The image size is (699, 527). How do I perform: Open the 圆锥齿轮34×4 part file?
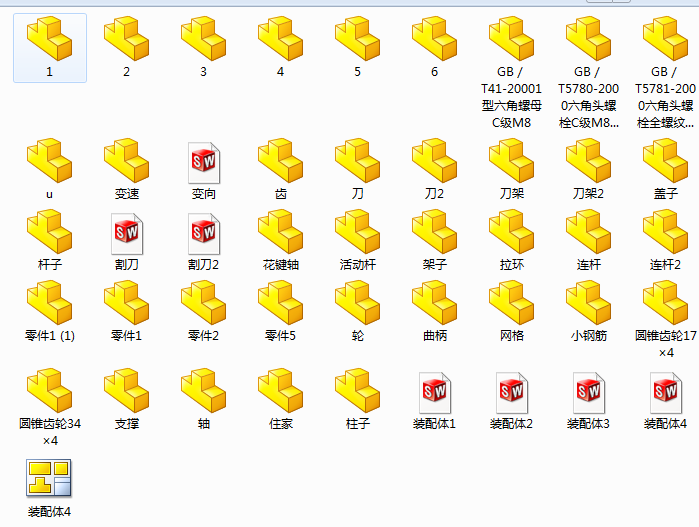(x=49, y=390)
